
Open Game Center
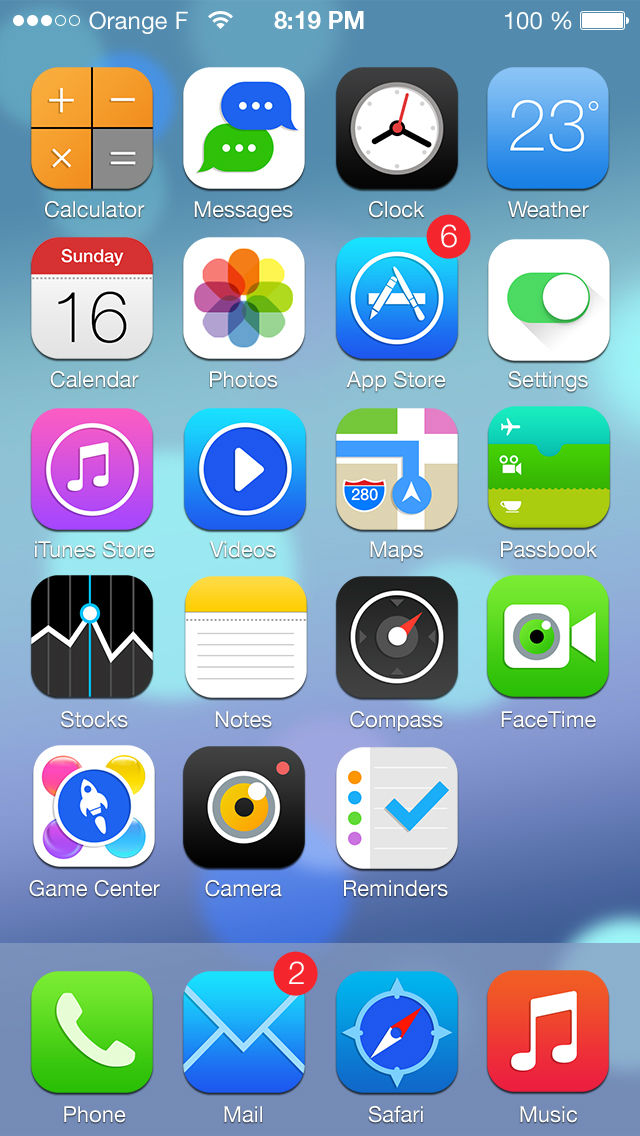click(x=92, y=807)
